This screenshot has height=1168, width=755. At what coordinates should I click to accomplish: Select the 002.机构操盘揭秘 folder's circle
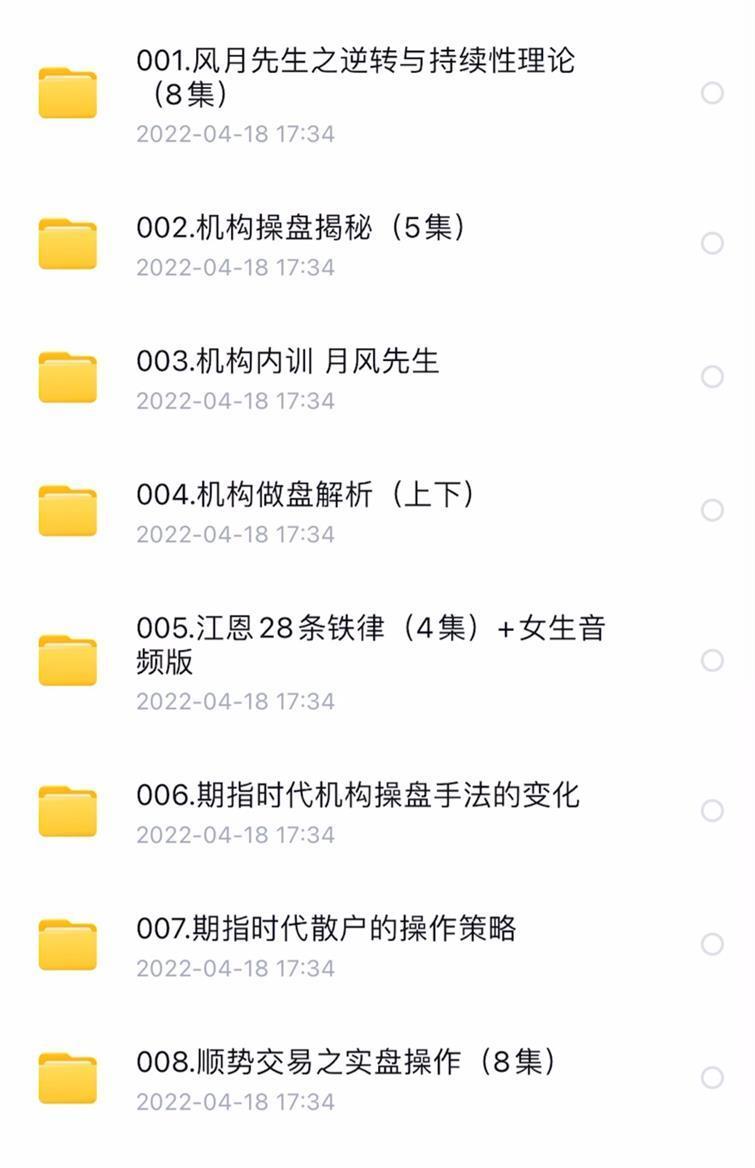click(712, 243)
